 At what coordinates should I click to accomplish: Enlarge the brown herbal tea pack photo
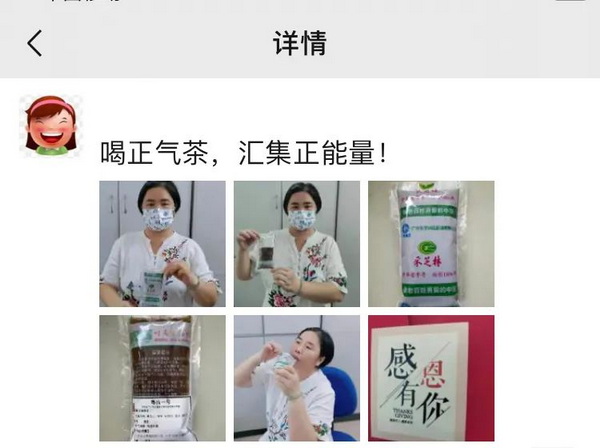pos(162,378)
